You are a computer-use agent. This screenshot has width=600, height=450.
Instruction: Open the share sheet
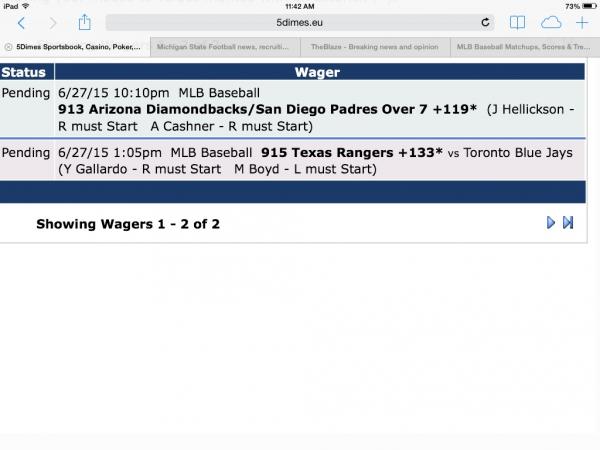point(85,21)
